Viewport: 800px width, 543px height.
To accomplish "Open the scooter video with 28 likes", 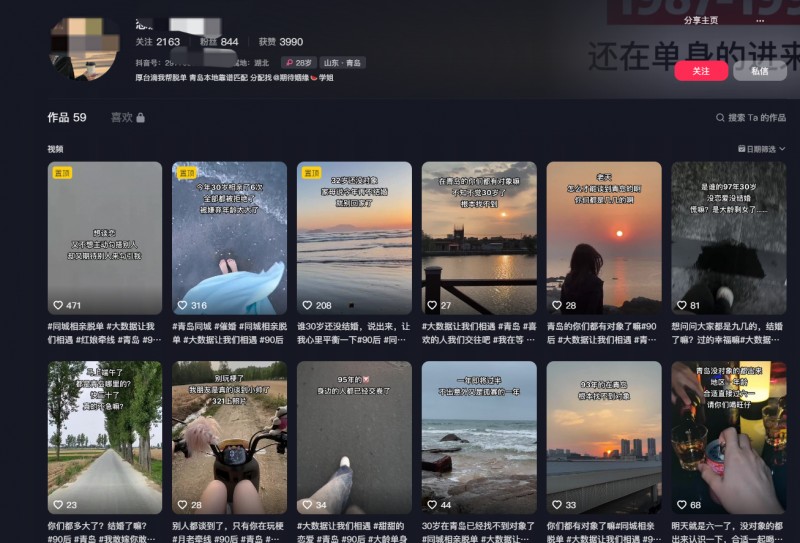I will click(229, 437).
